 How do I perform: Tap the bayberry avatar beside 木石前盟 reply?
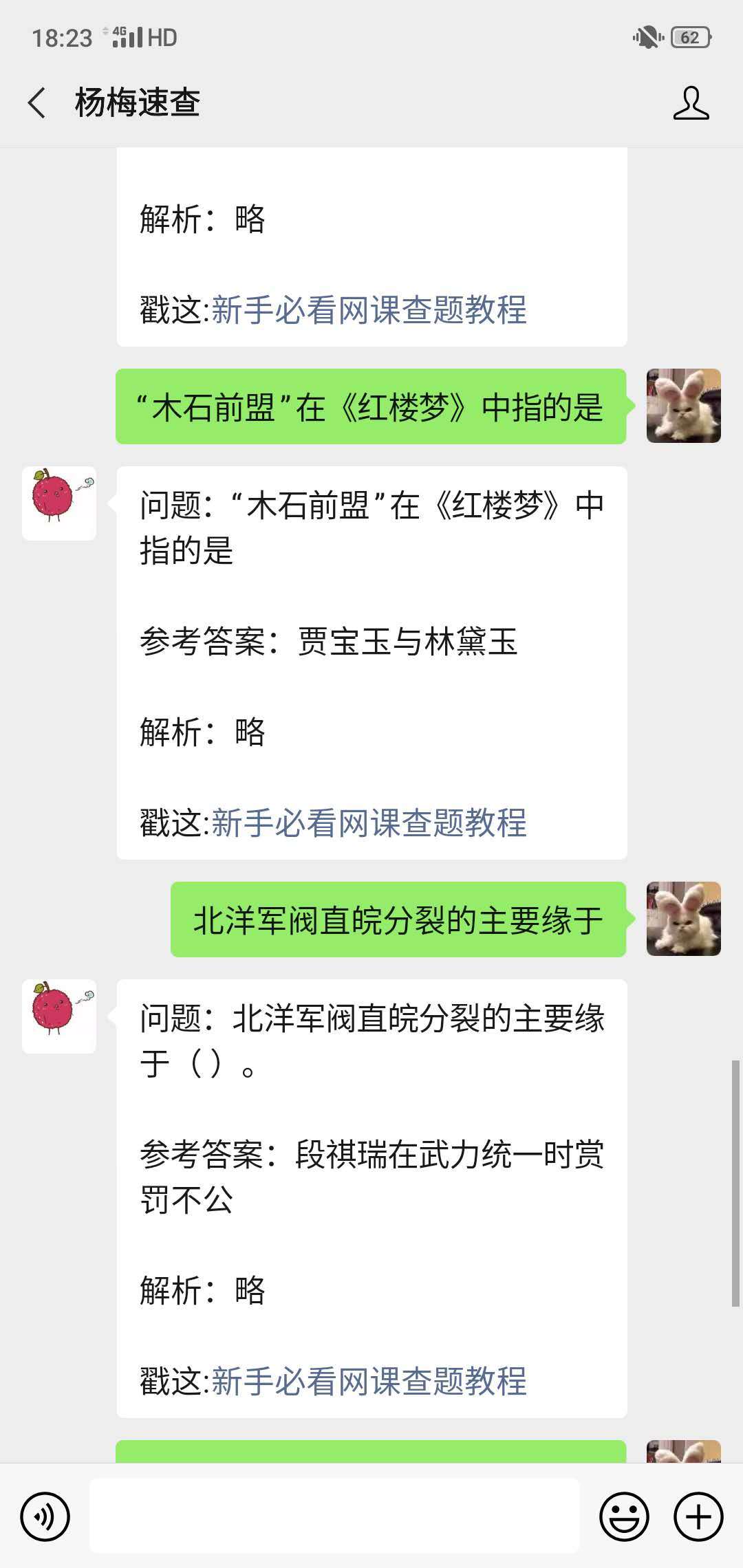[59, 503]
